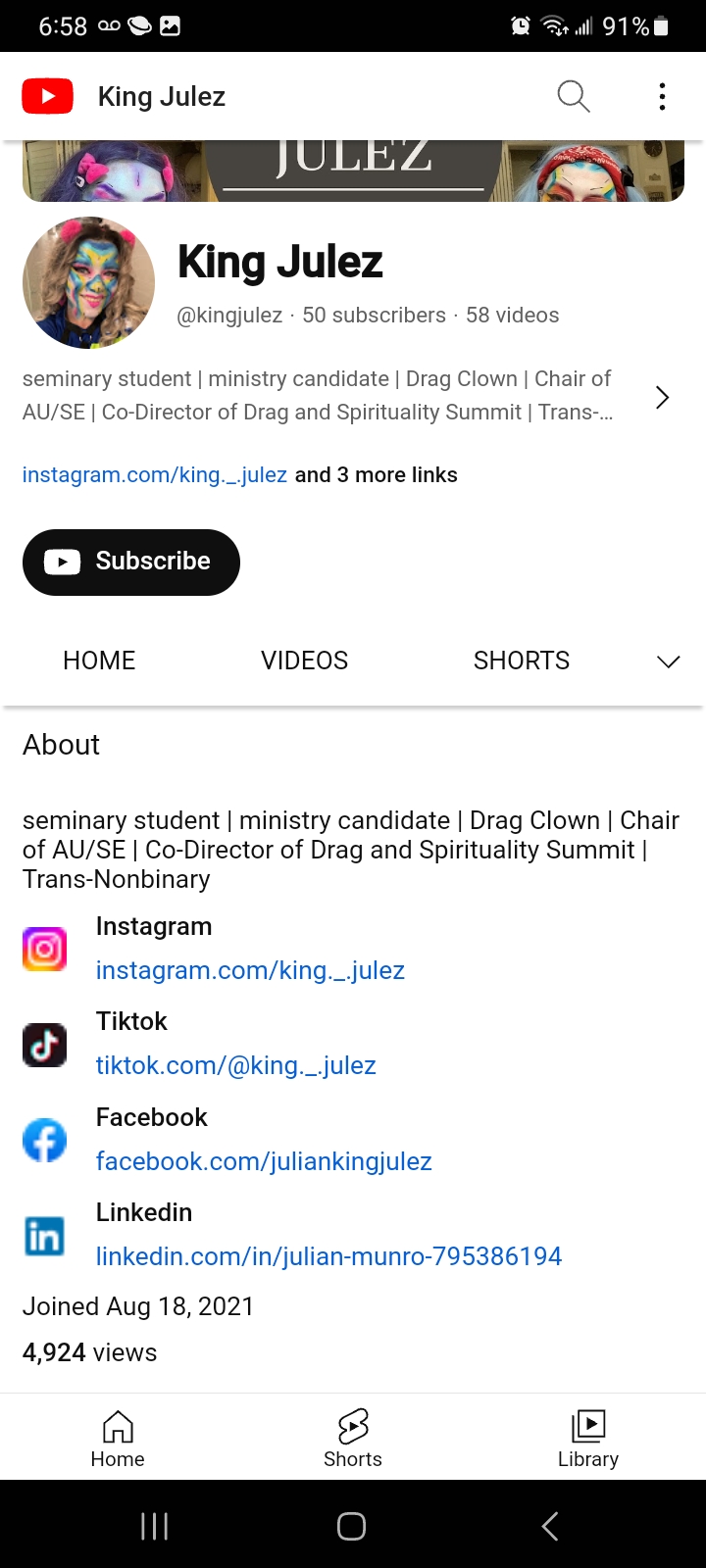Open Shorts from the bottom navigation
706x1568 pixels.
click(x=353, y=1439)
